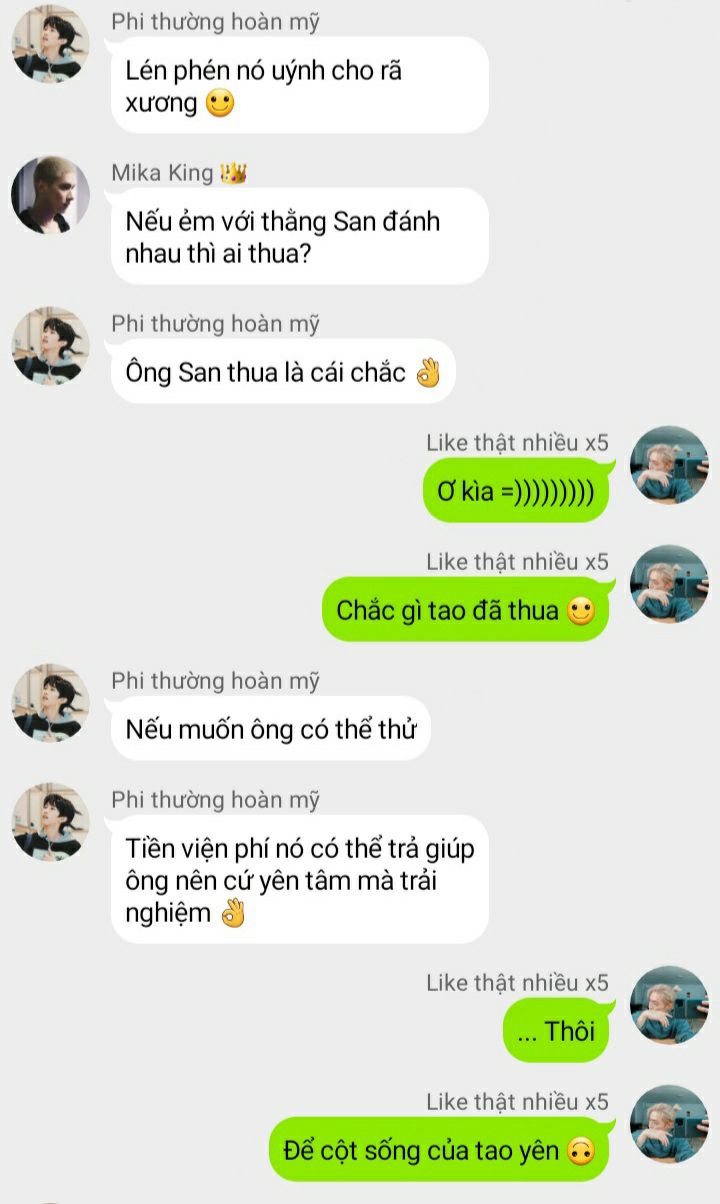
Task: Tap the avatar next to "Nếu muốn ông có thể thử"
Action: click(x=50, y=703)
